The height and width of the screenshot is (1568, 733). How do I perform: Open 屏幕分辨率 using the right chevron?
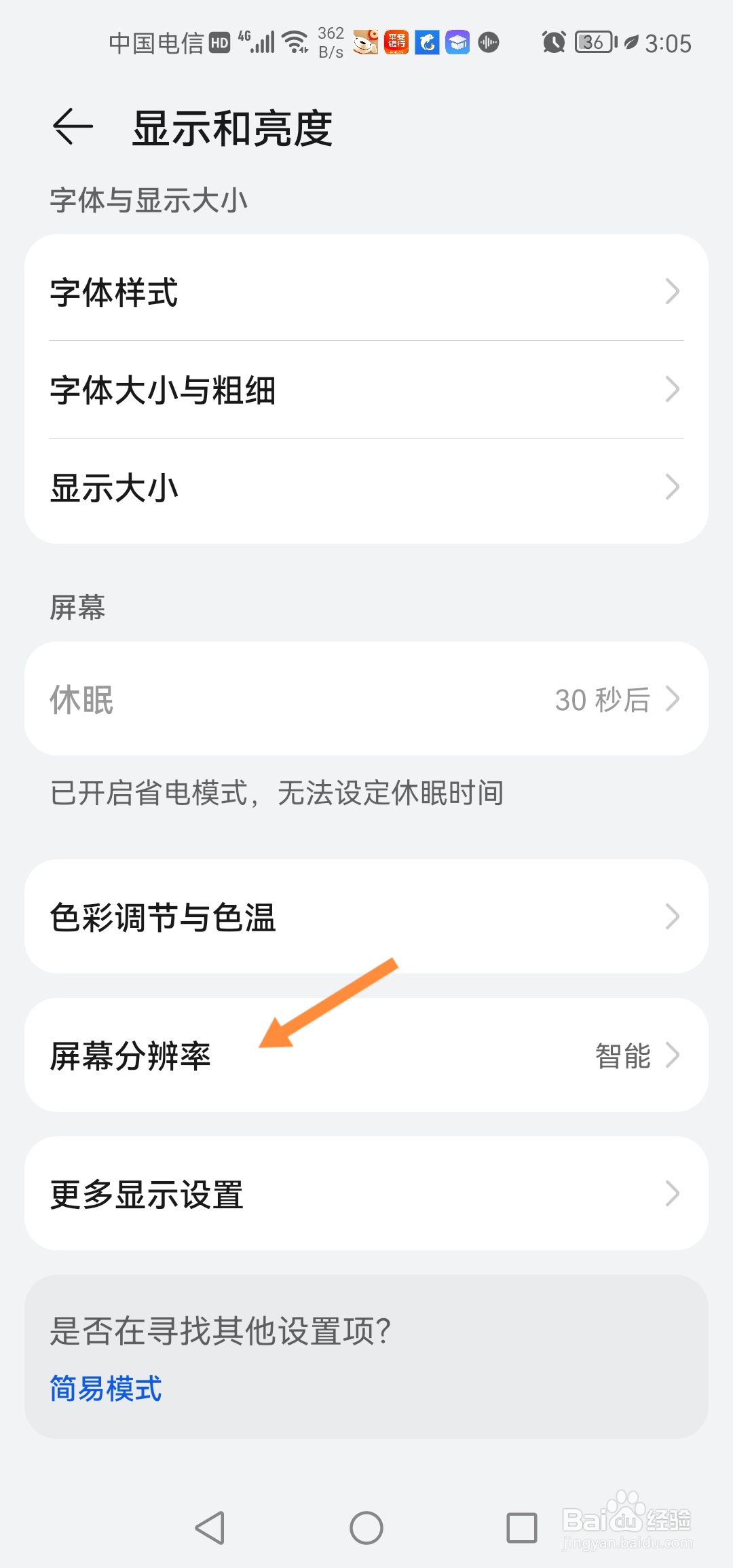coord(673,1056)
